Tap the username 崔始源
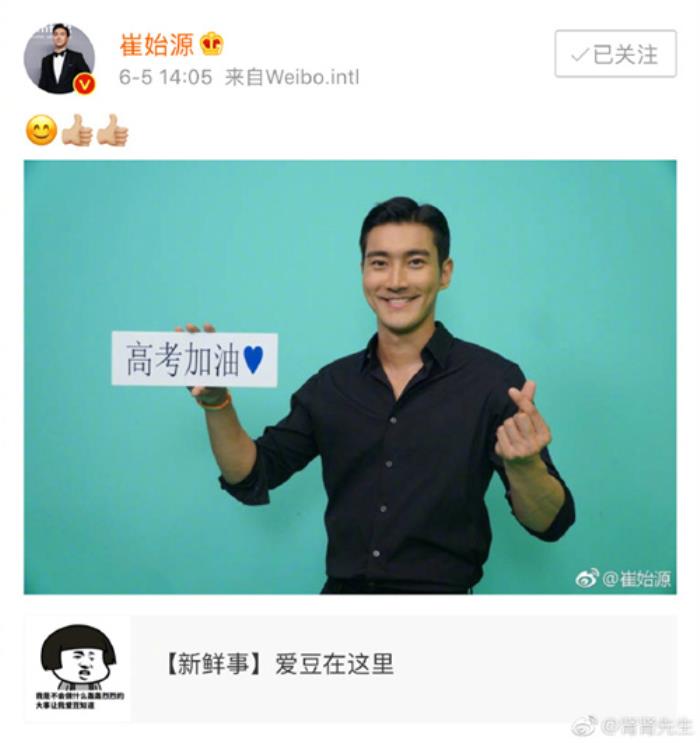This screenshot has width=700, height=743. pyautogui.click(x=156, y=45)
